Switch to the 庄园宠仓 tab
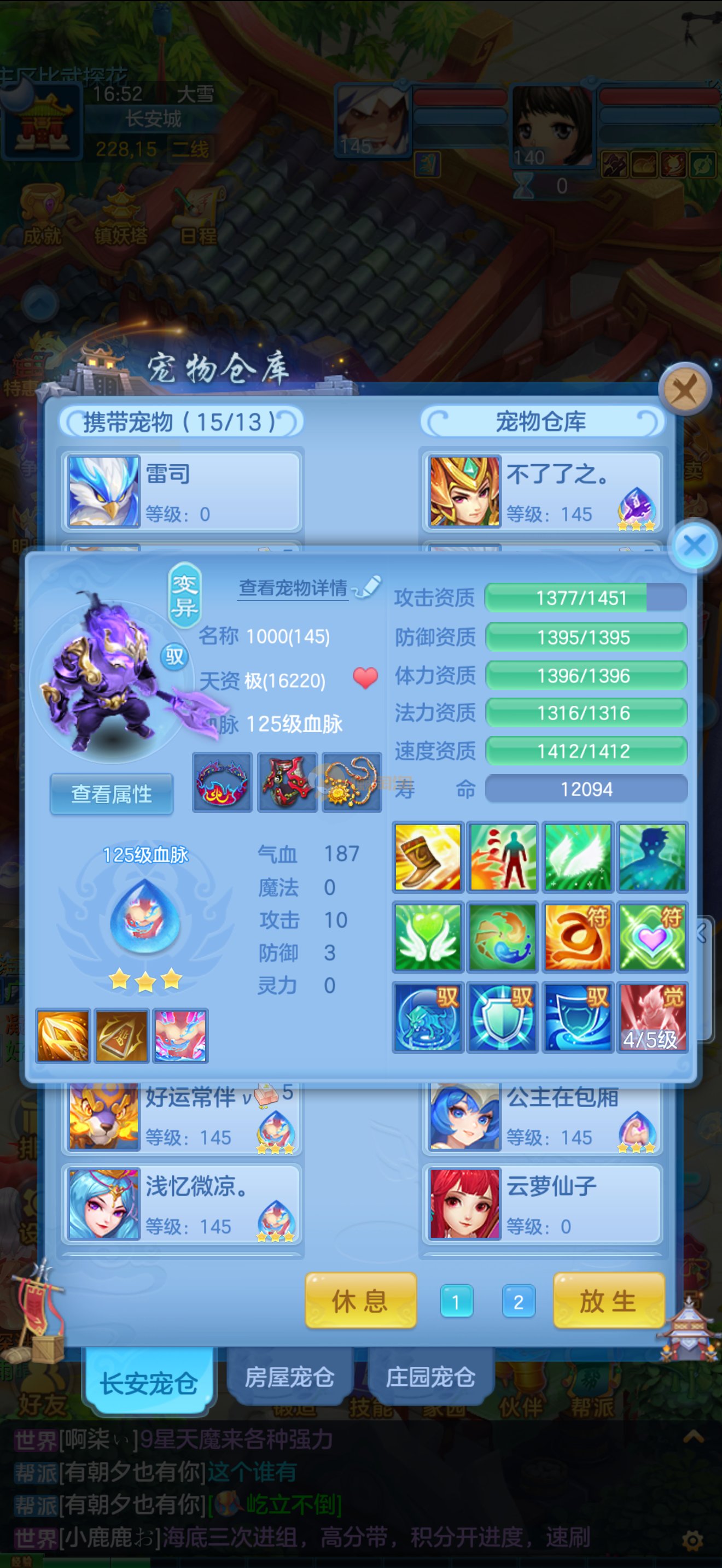Viewport: 722px width, 1568px height. (430, 1377)
